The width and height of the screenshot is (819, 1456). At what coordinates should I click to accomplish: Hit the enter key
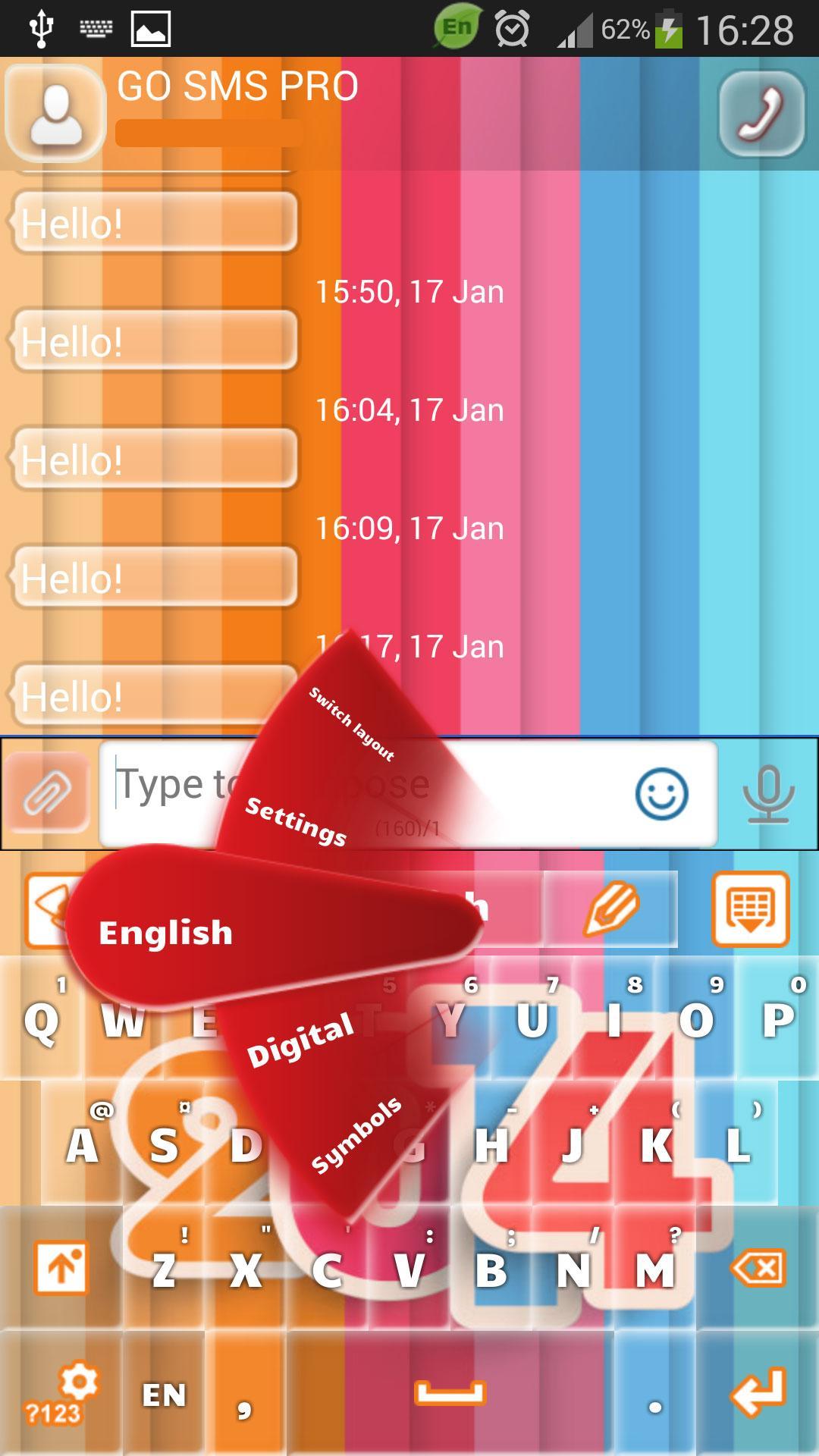click(758, 1393)
